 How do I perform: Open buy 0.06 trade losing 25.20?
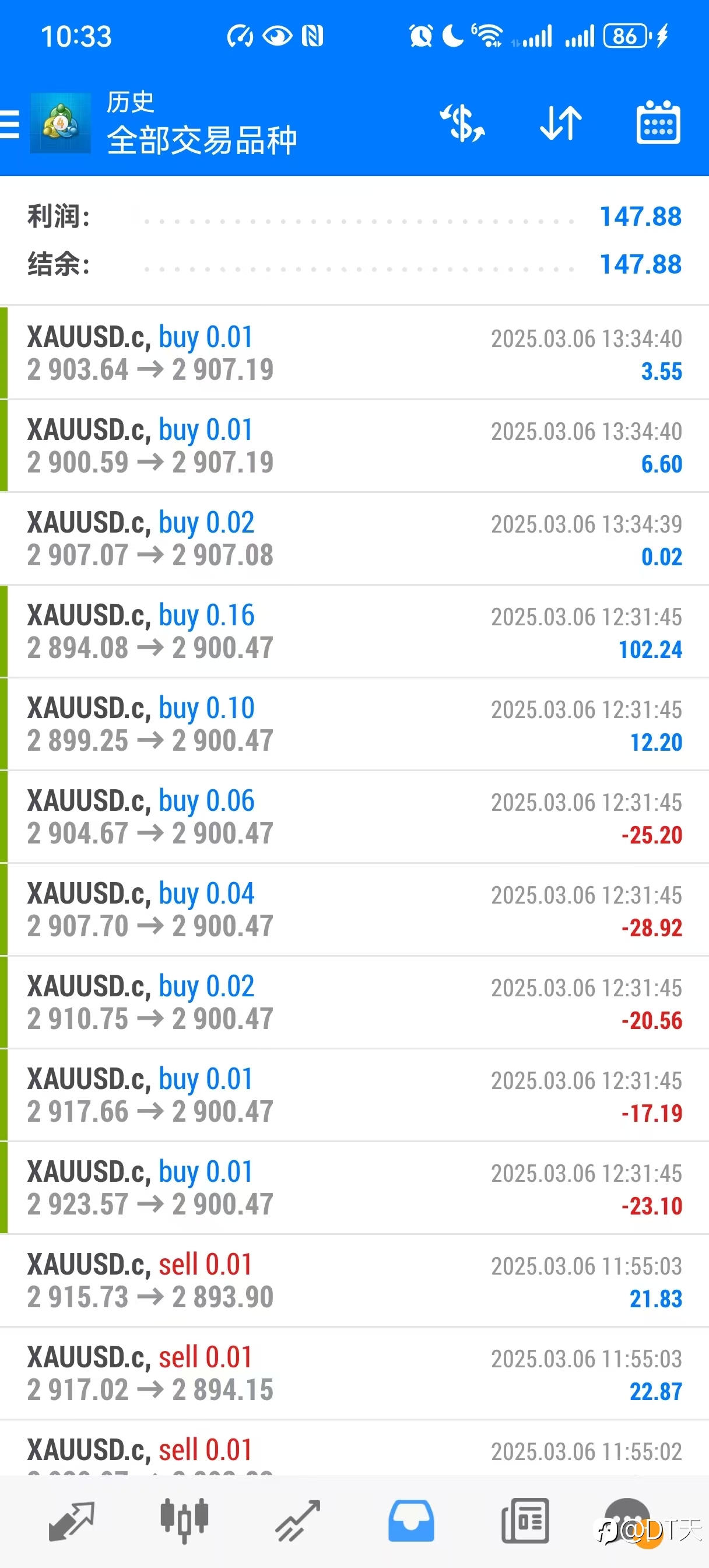pyautogui.click(x=354, y=817)
